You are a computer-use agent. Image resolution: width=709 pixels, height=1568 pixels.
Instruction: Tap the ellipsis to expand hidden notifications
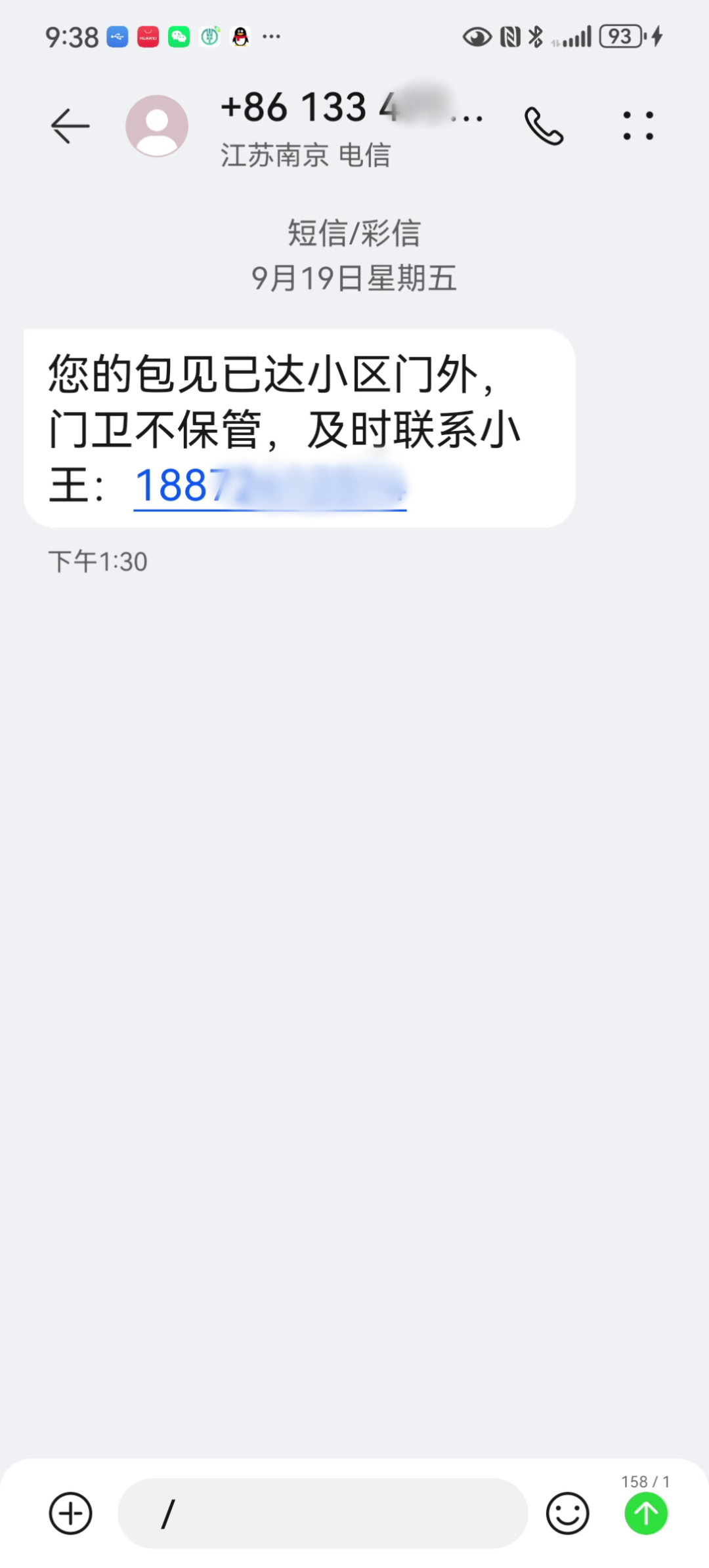click(x=272, y=37)
